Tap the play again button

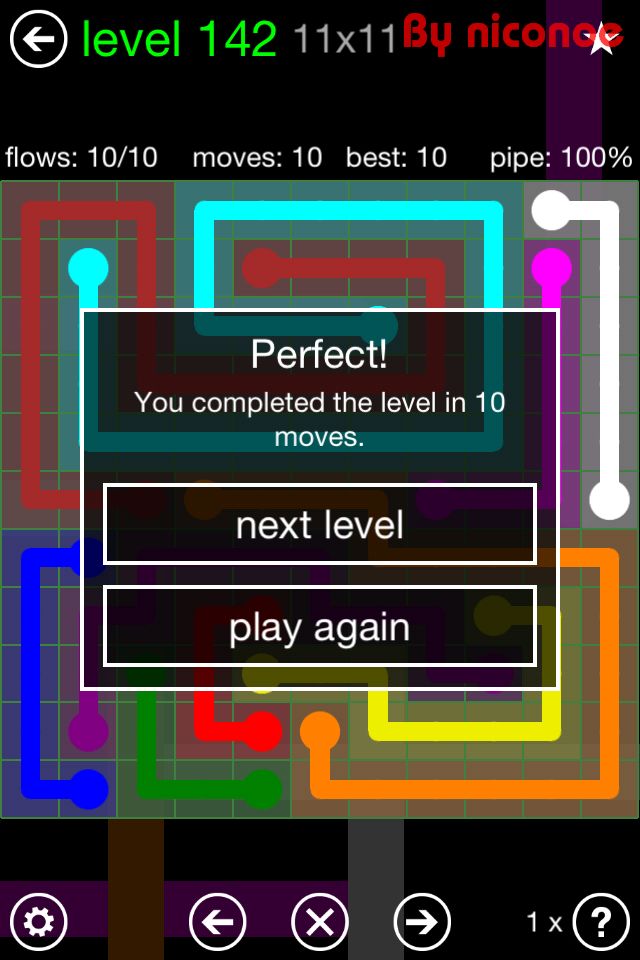click(320, 627)
